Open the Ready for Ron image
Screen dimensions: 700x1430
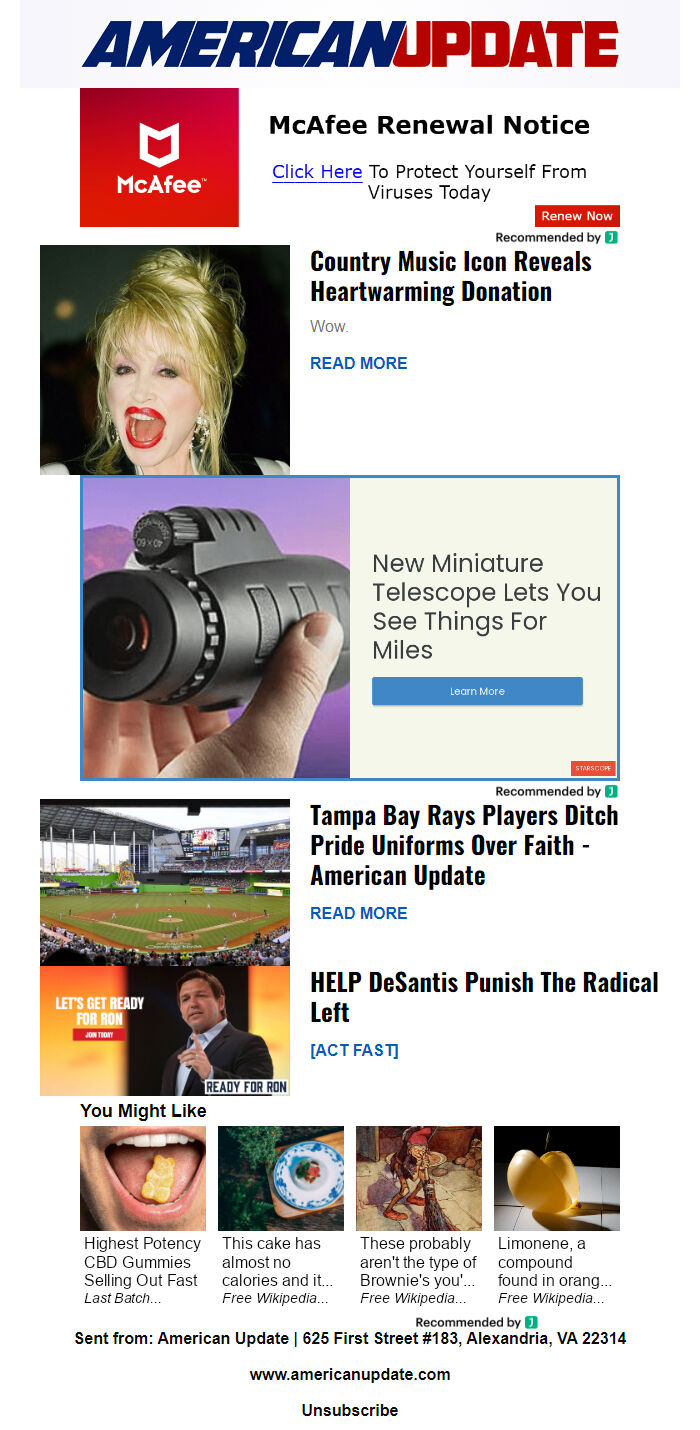click(x=165, y=1030)
